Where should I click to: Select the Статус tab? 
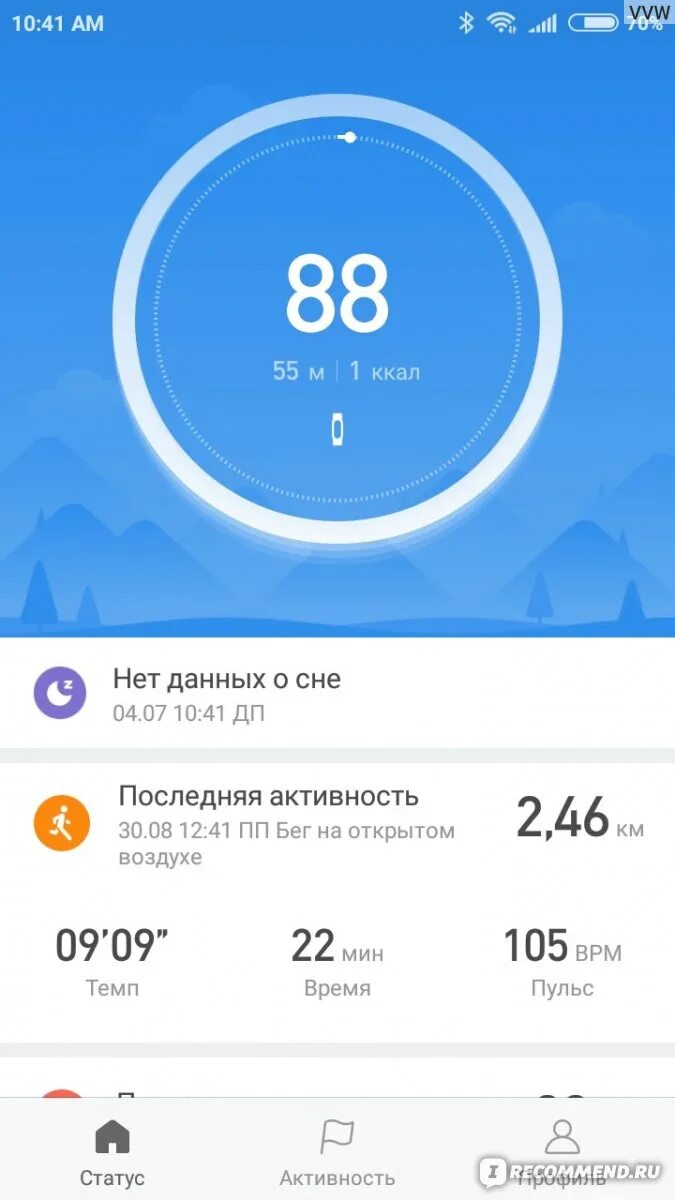pos(112,1150)
